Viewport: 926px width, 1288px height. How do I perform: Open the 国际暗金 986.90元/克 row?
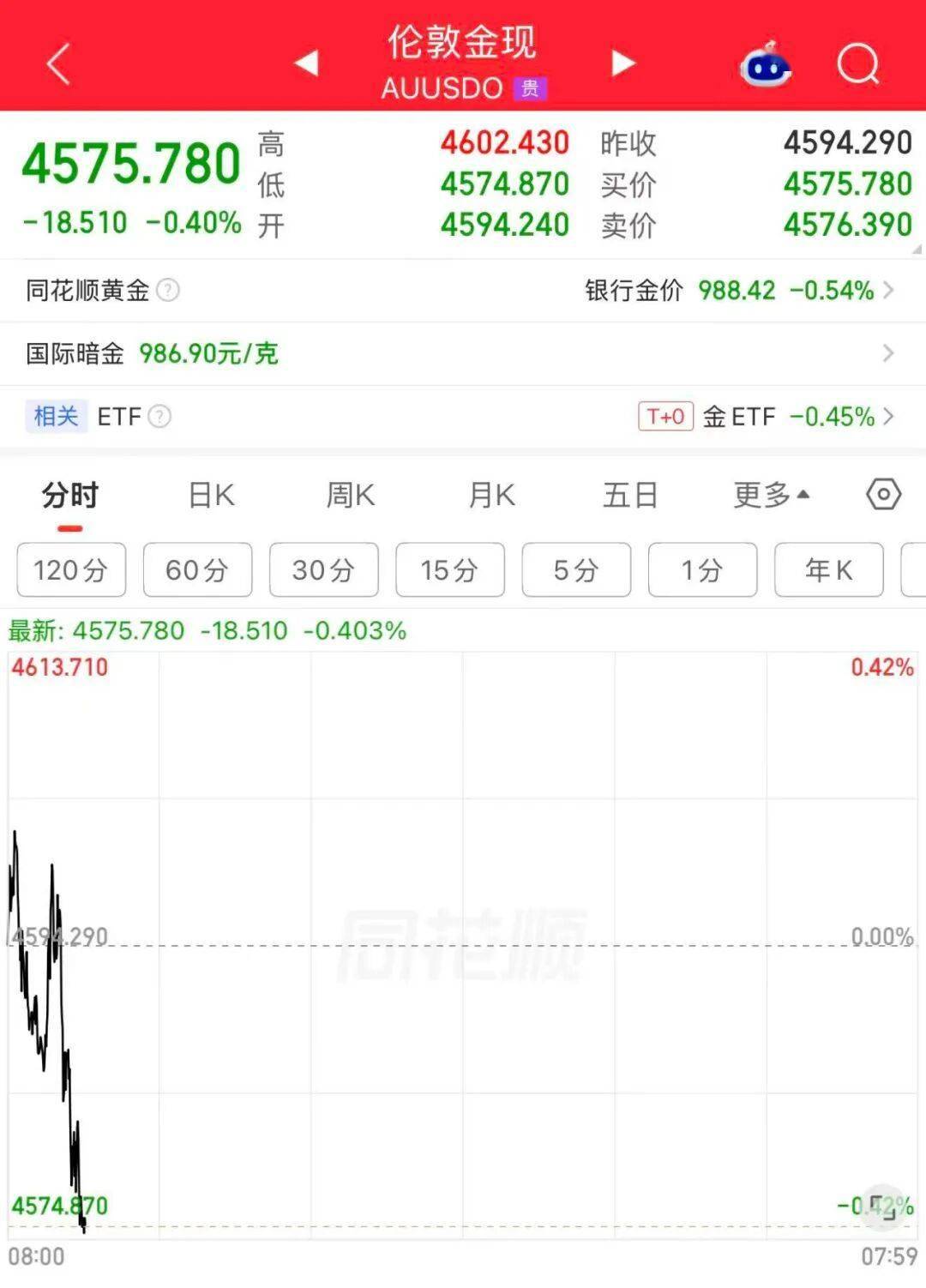click(463, 353)
